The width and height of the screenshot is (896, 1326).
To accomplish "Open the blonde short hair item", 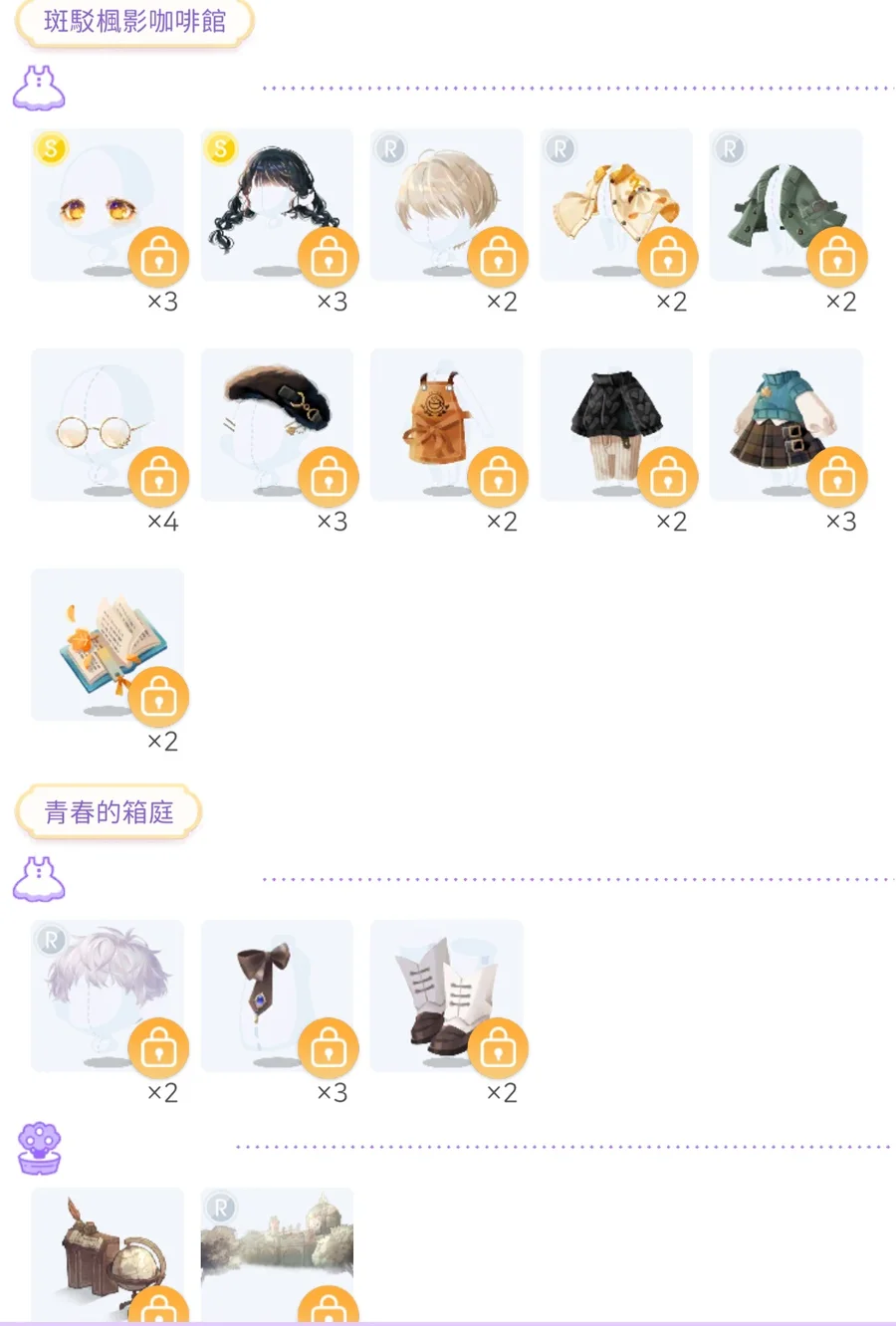I will (x=445, y=205).
